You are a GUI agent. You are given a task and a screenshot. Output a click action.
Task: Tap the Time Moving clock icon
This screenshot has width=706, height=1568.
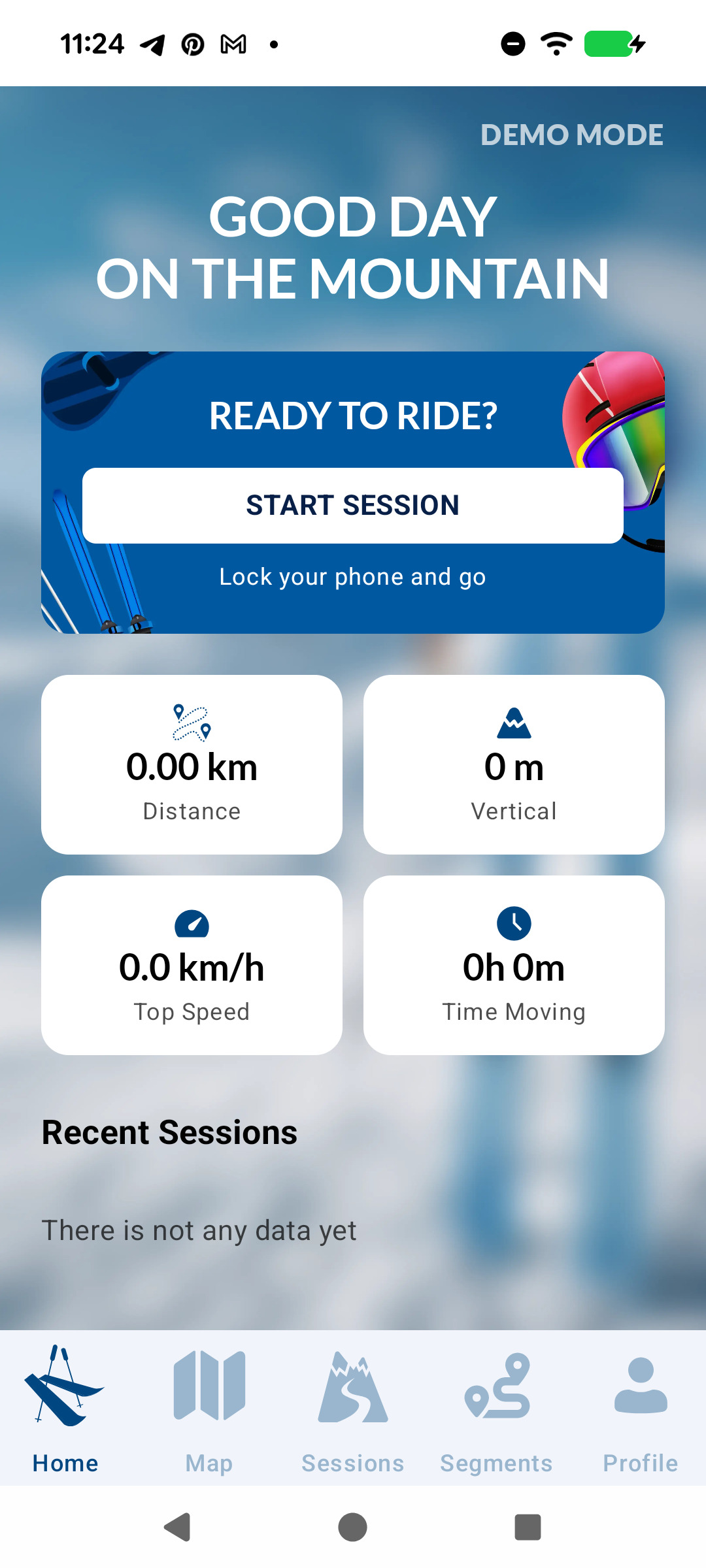[x=514, y=923]
